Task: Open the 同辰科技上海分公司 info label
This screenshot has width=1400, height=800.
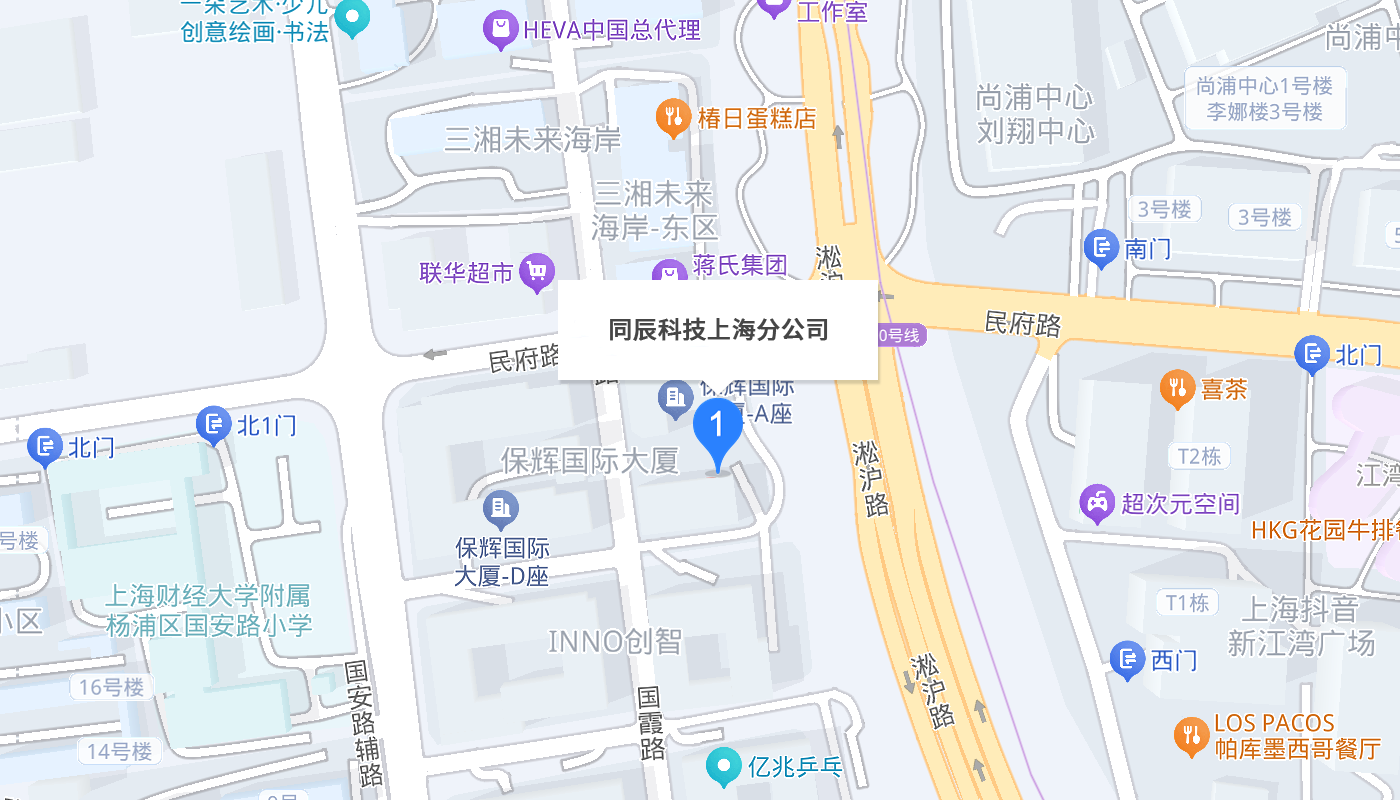Action: pos(718,330)
